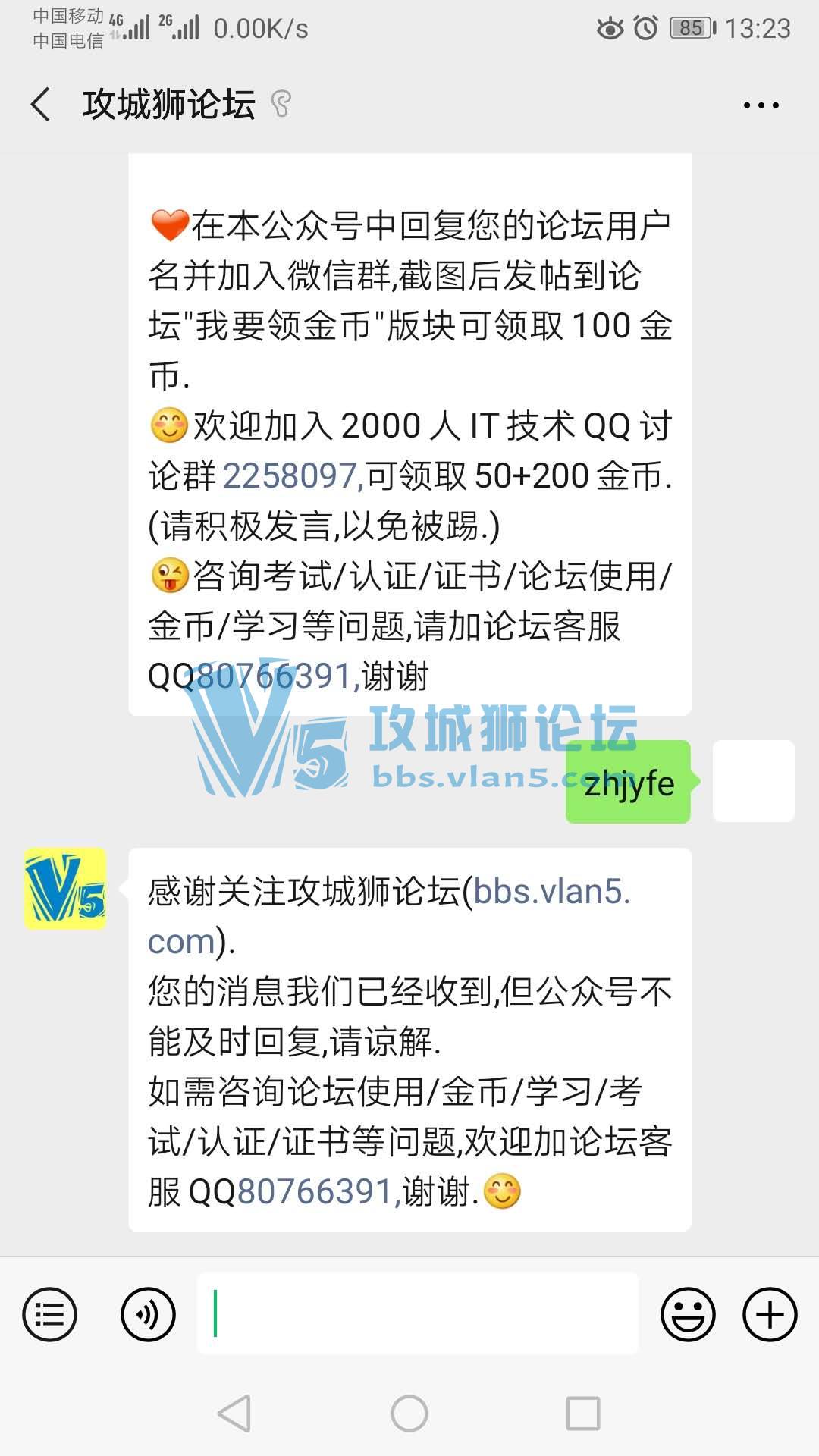The width and height of the screenshot is (819, 1456).
Task: Switch to voice message input
Action: click(148, 1314)
